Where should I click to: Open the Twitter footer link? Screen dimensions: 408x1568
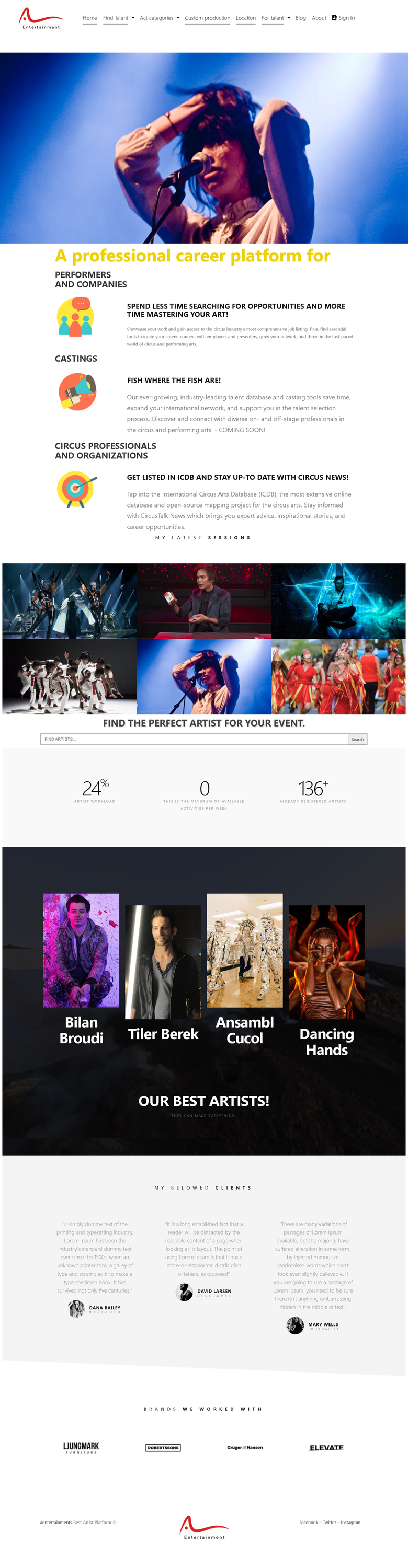point(329,1523)
